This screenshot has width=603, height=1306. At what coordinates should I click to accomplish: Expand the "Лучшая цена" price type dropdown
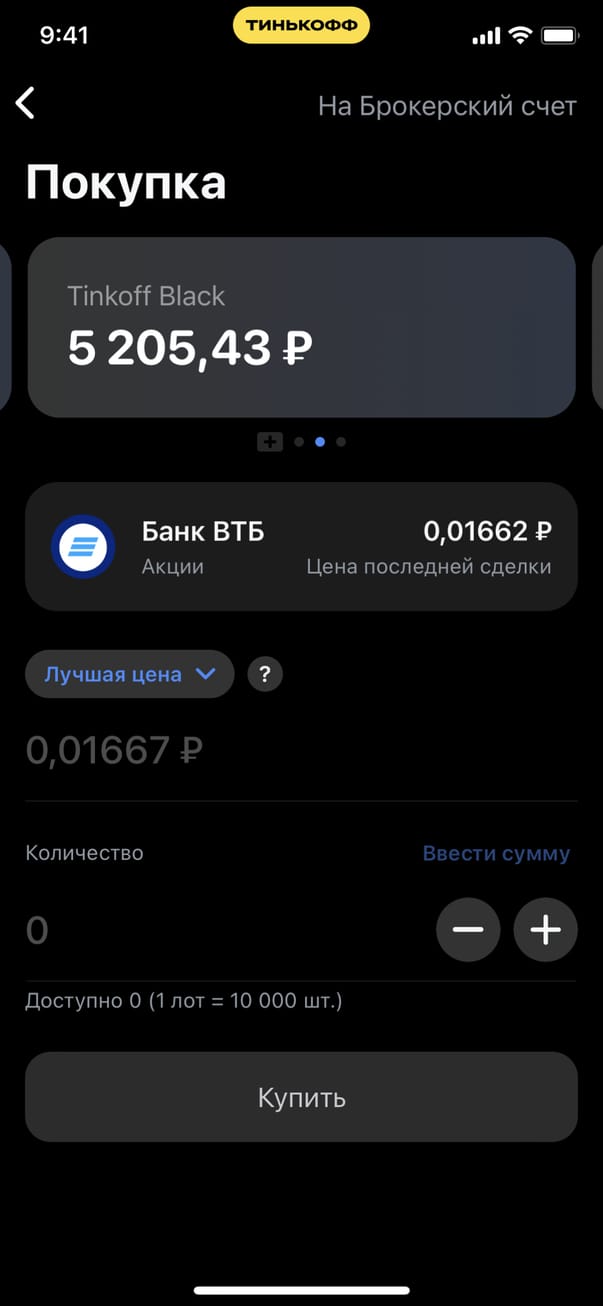coord(129,674)
